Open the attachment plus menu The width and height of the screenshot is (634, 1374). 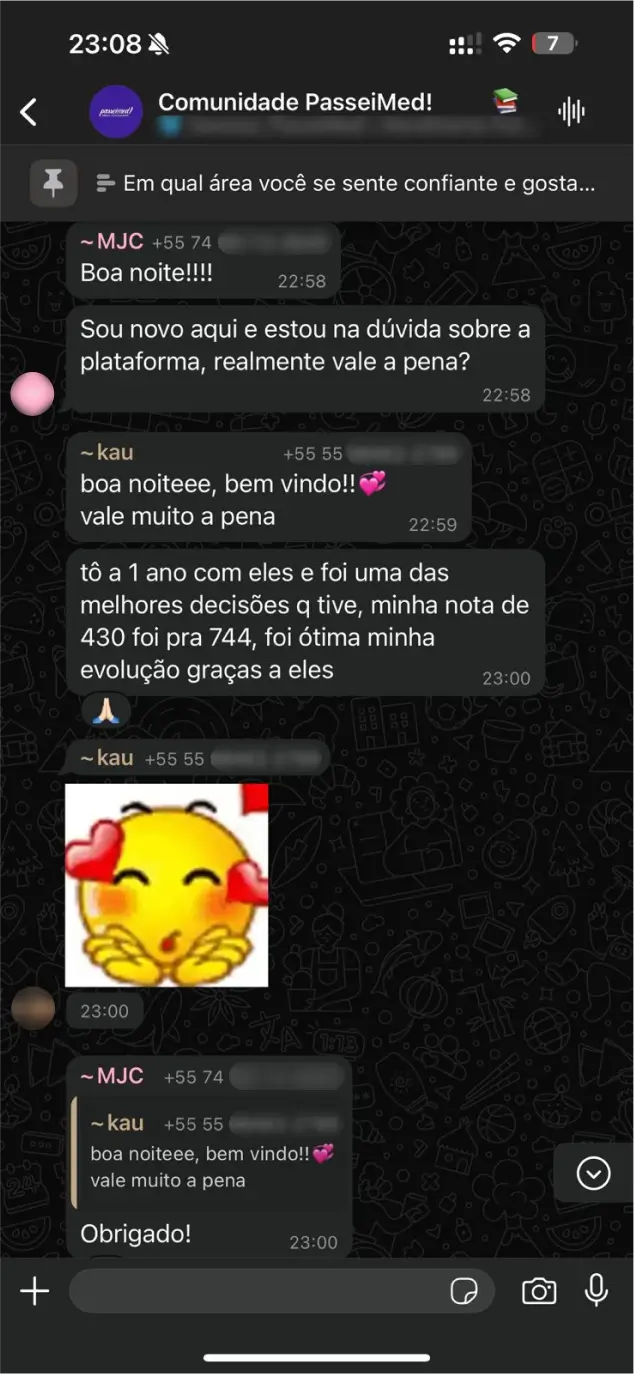point(35,1291)
